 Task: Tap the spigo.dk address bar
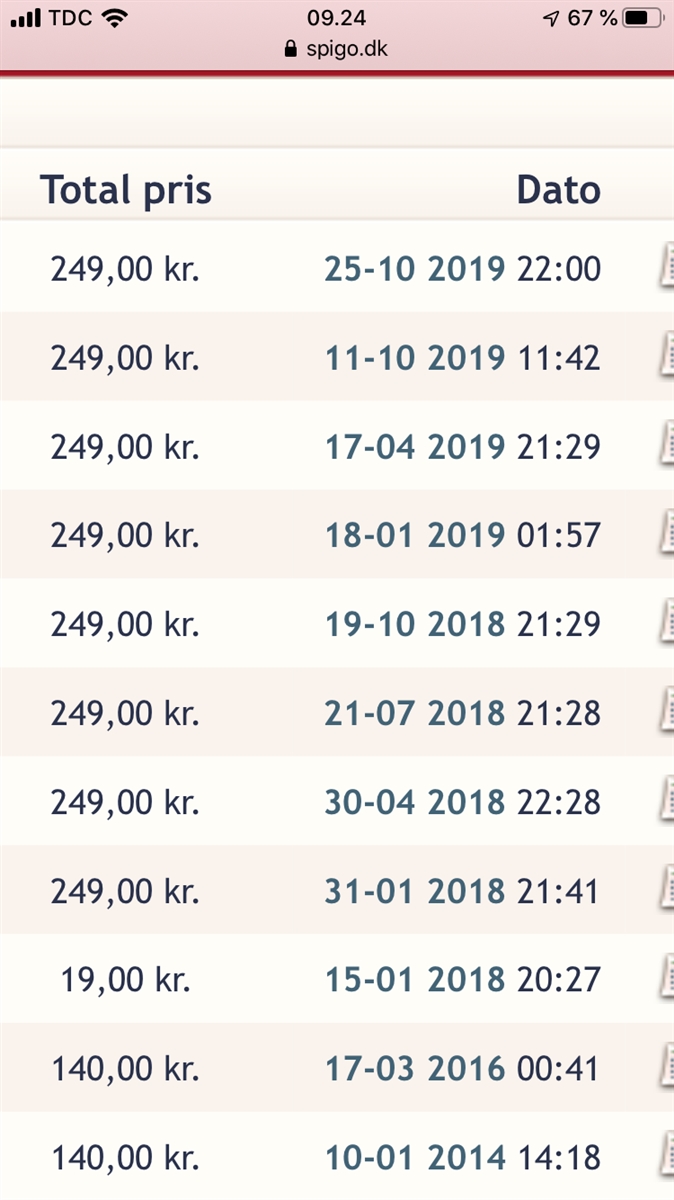[x=337, y=48]
